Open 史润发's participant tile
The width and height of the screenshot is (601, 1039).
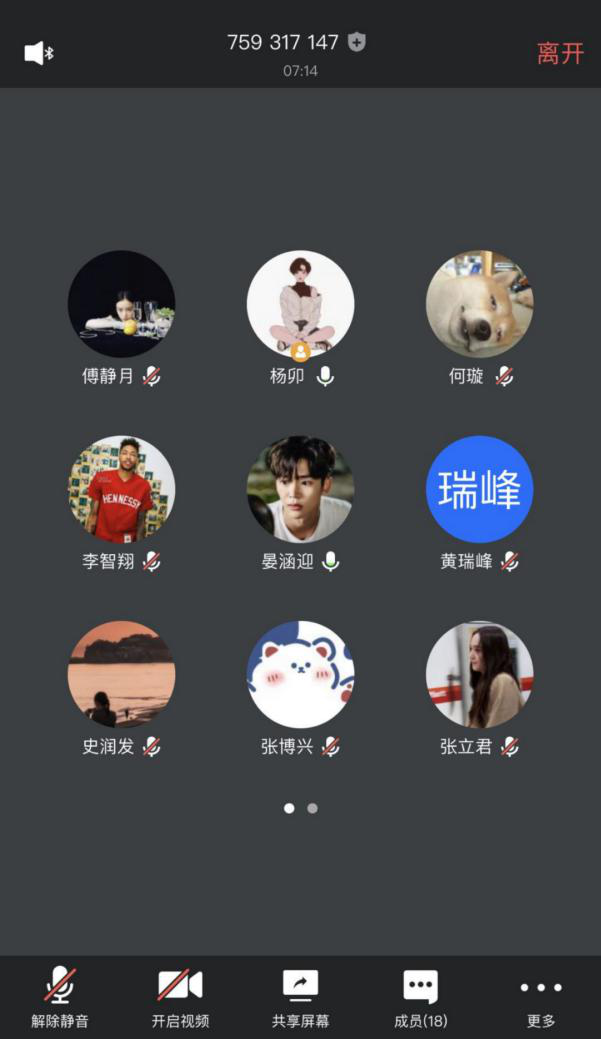click(121, 674)
